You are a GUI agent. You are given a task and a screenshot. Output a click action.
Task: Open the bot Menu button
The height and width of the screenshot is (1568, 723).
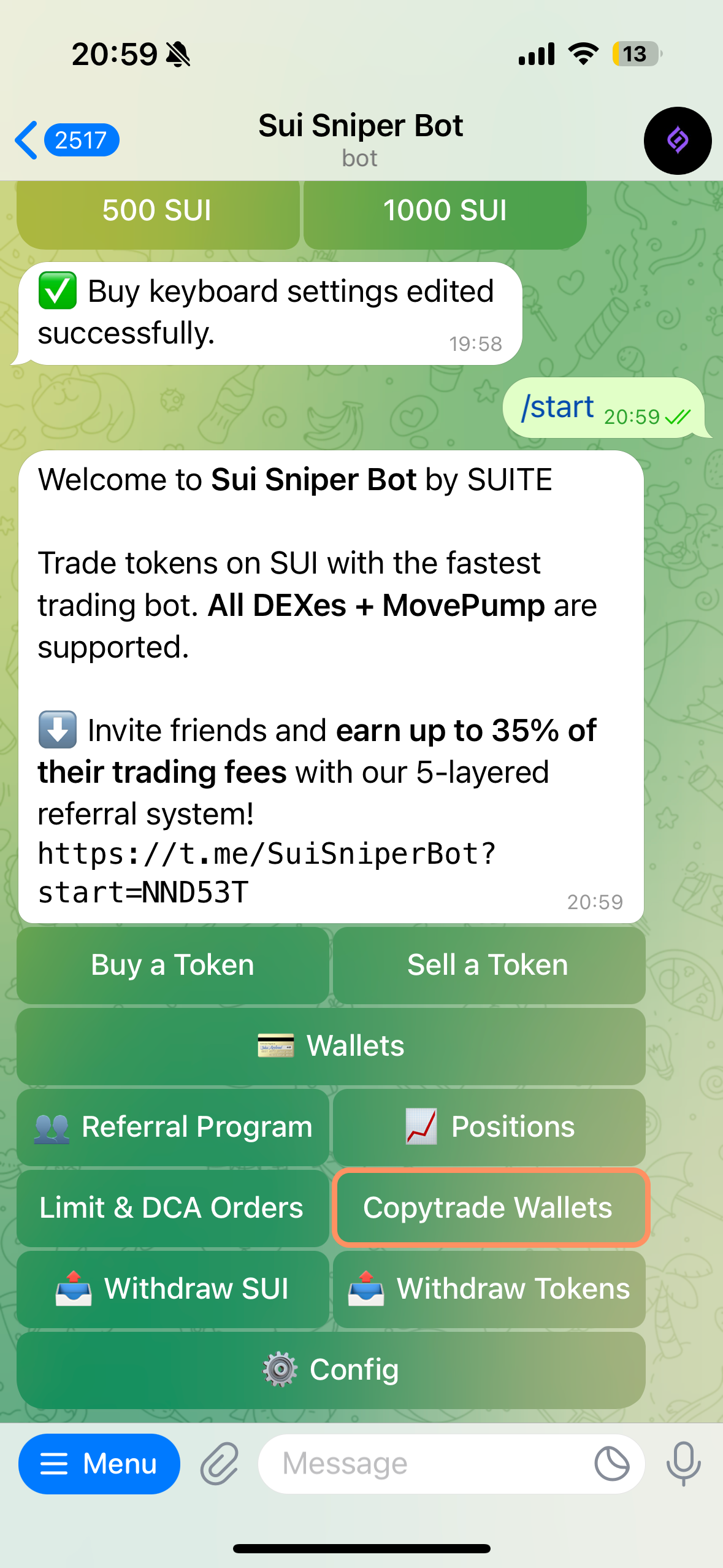(99, 1464)
